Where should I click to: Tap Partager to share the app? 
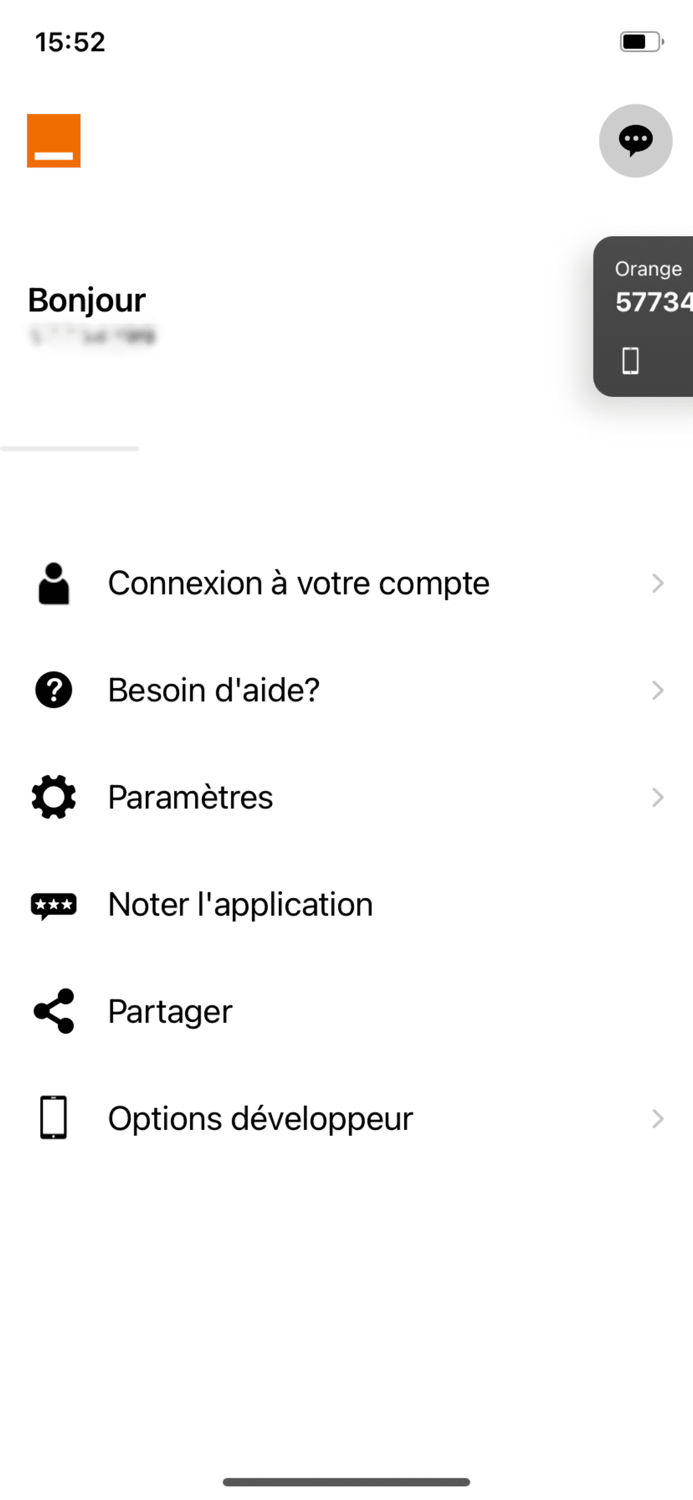[x=170, y=1011]
